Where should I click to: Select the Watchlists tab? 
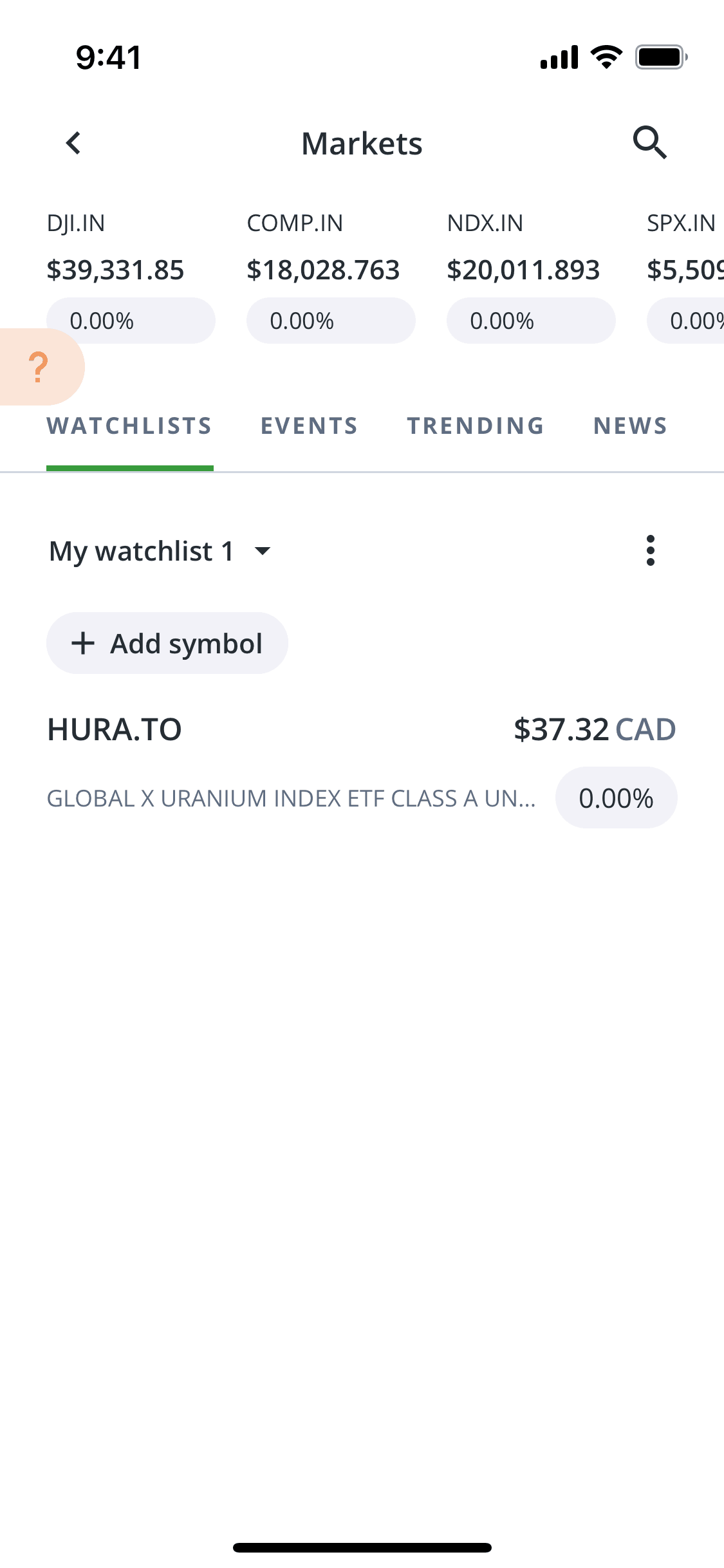(x=129, y=426)
